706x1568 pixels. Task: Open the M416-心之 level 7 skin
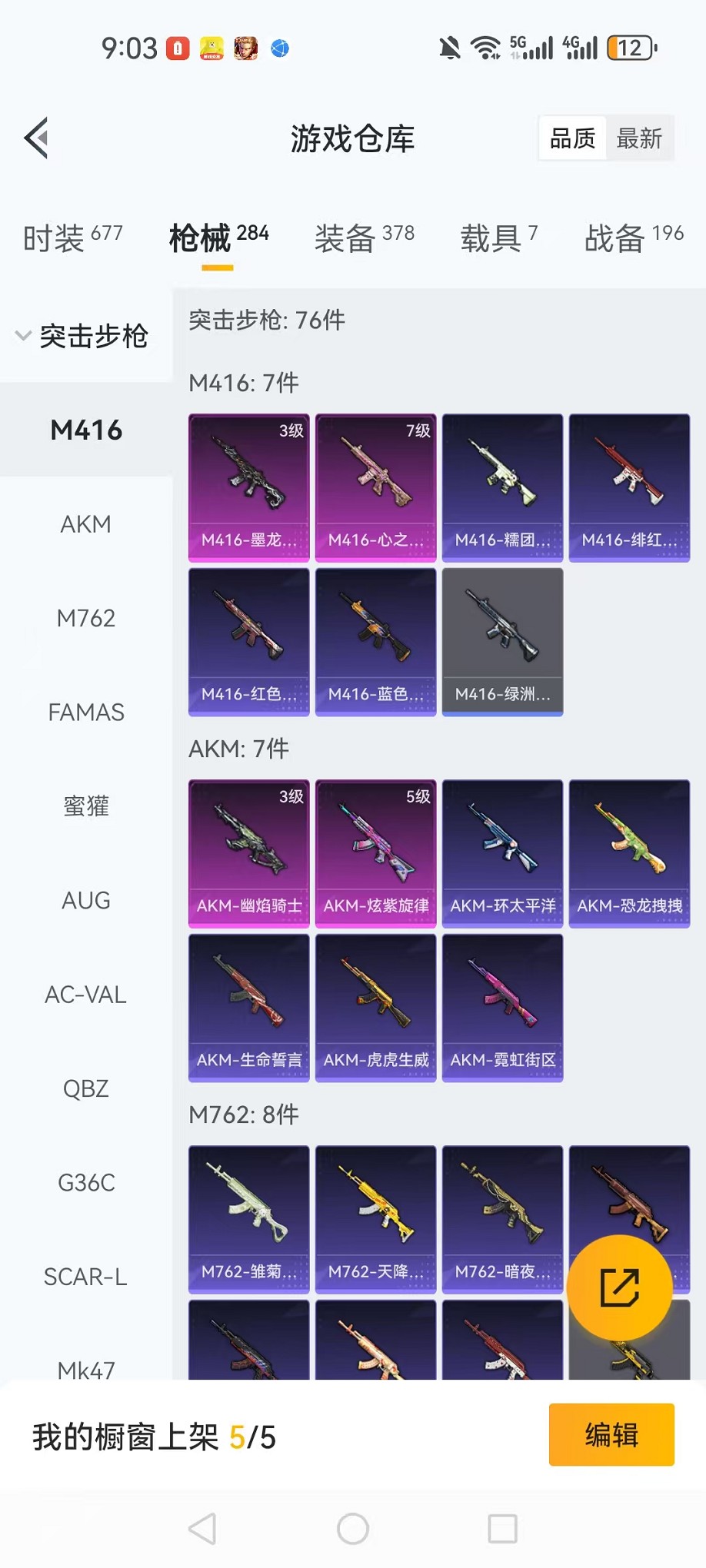point(375,487)
